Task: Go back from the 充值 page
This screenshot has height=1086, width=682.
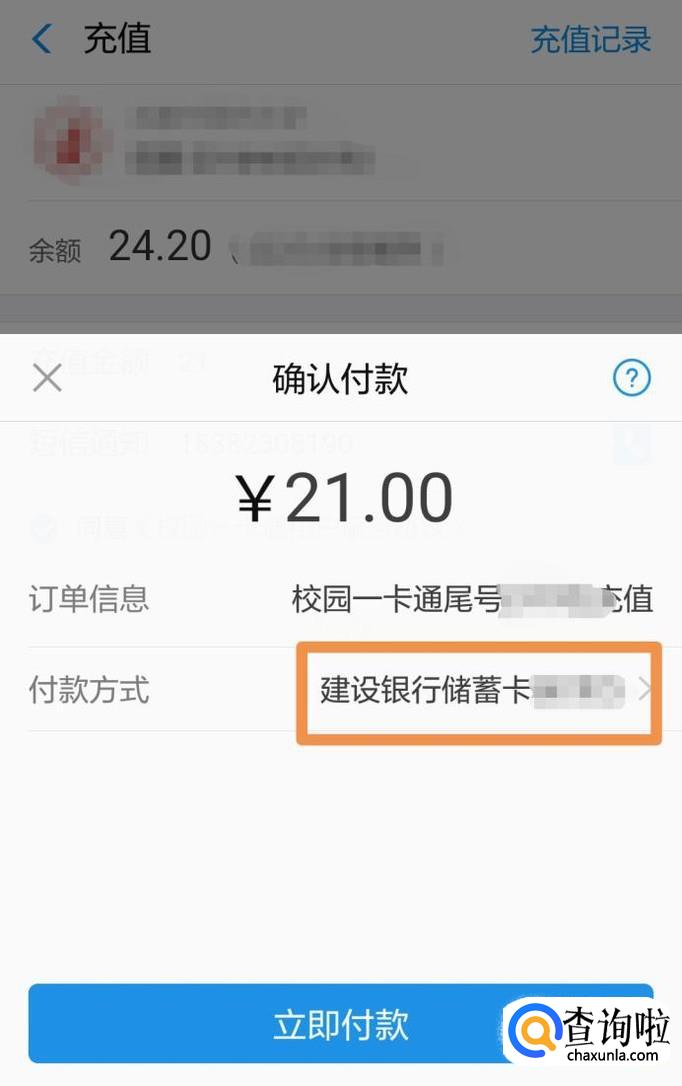Action: tap(42, 39)
